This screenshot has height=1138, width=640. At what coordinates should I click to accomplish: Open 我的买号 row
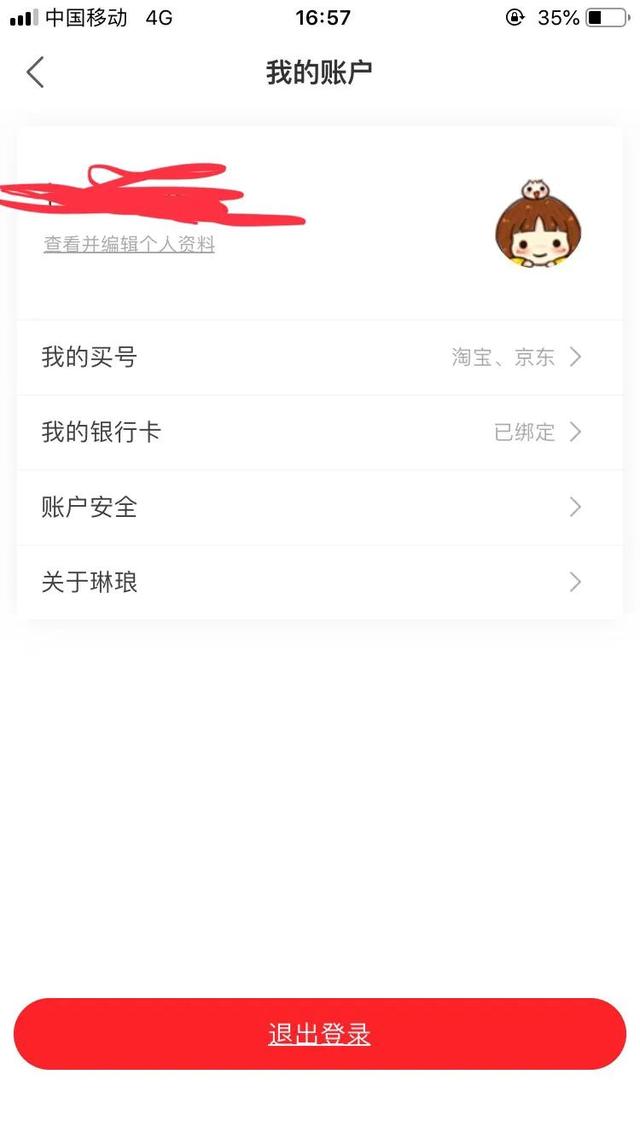[x=320, y=357]
